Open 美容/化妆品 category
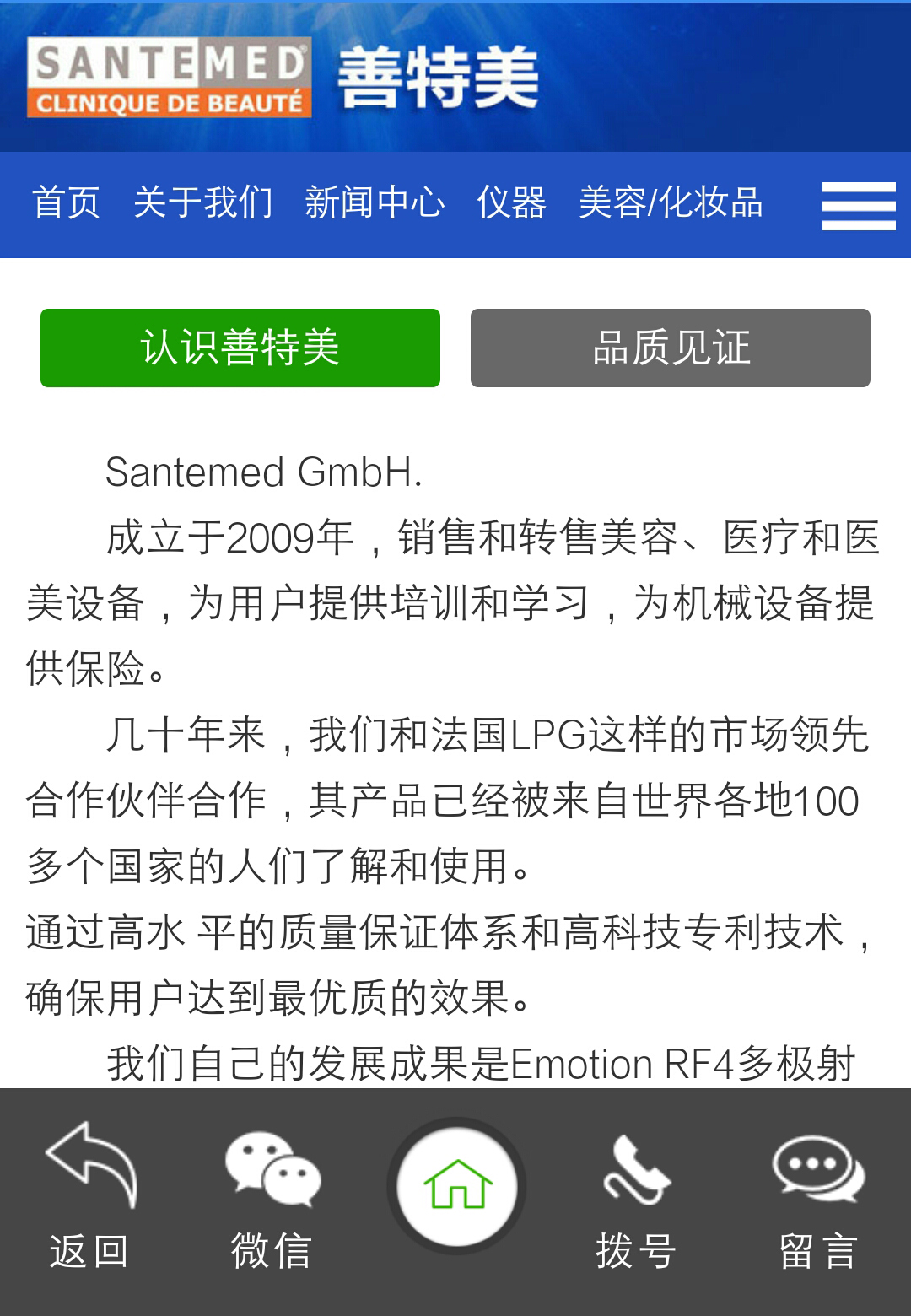The height and width of the screenshot is (1316, 911). pyautogui.click(x=671, y=203)
